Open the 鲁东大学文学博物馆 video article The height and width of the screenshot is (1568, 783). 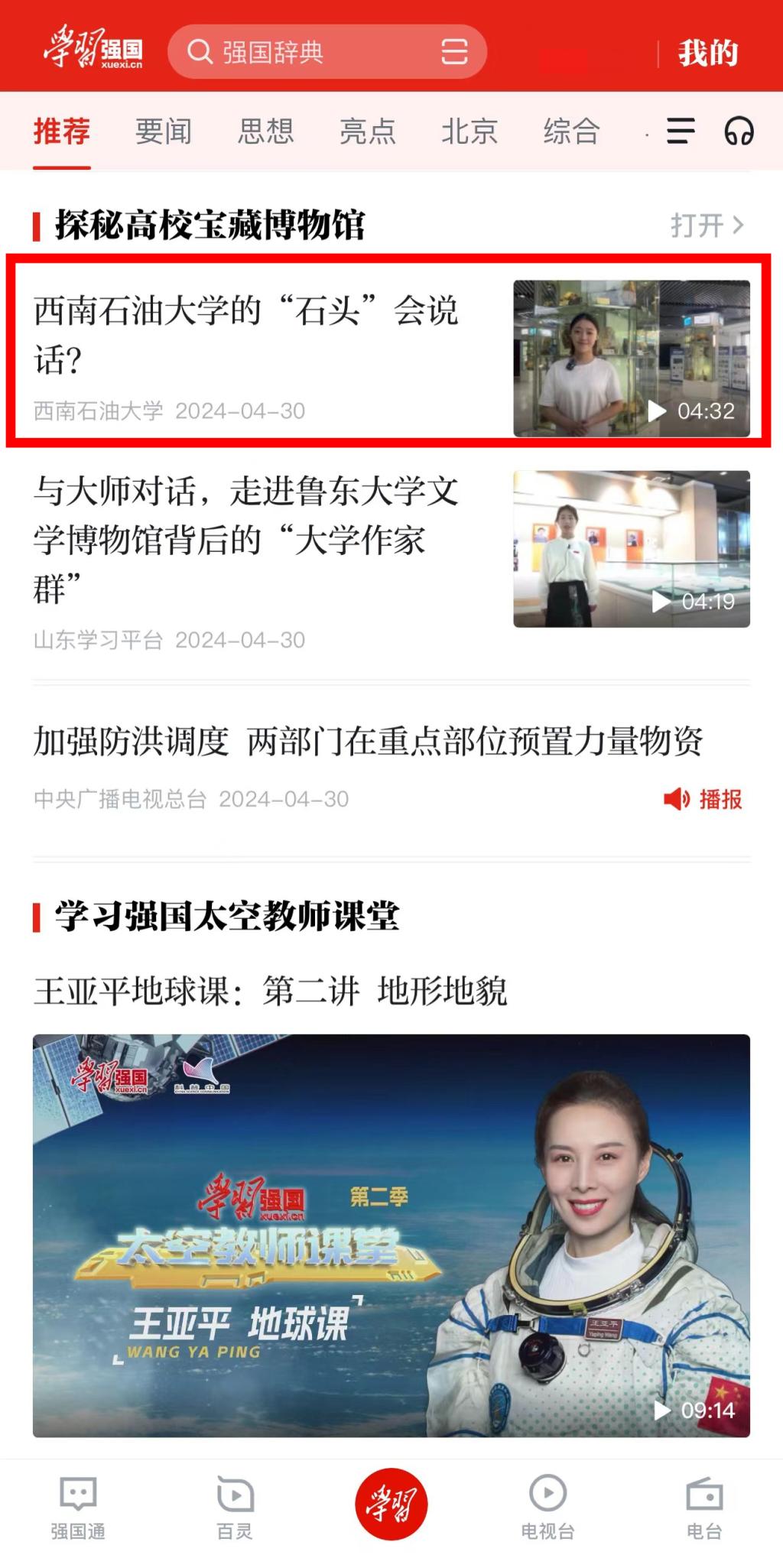(x=245, y=540)
